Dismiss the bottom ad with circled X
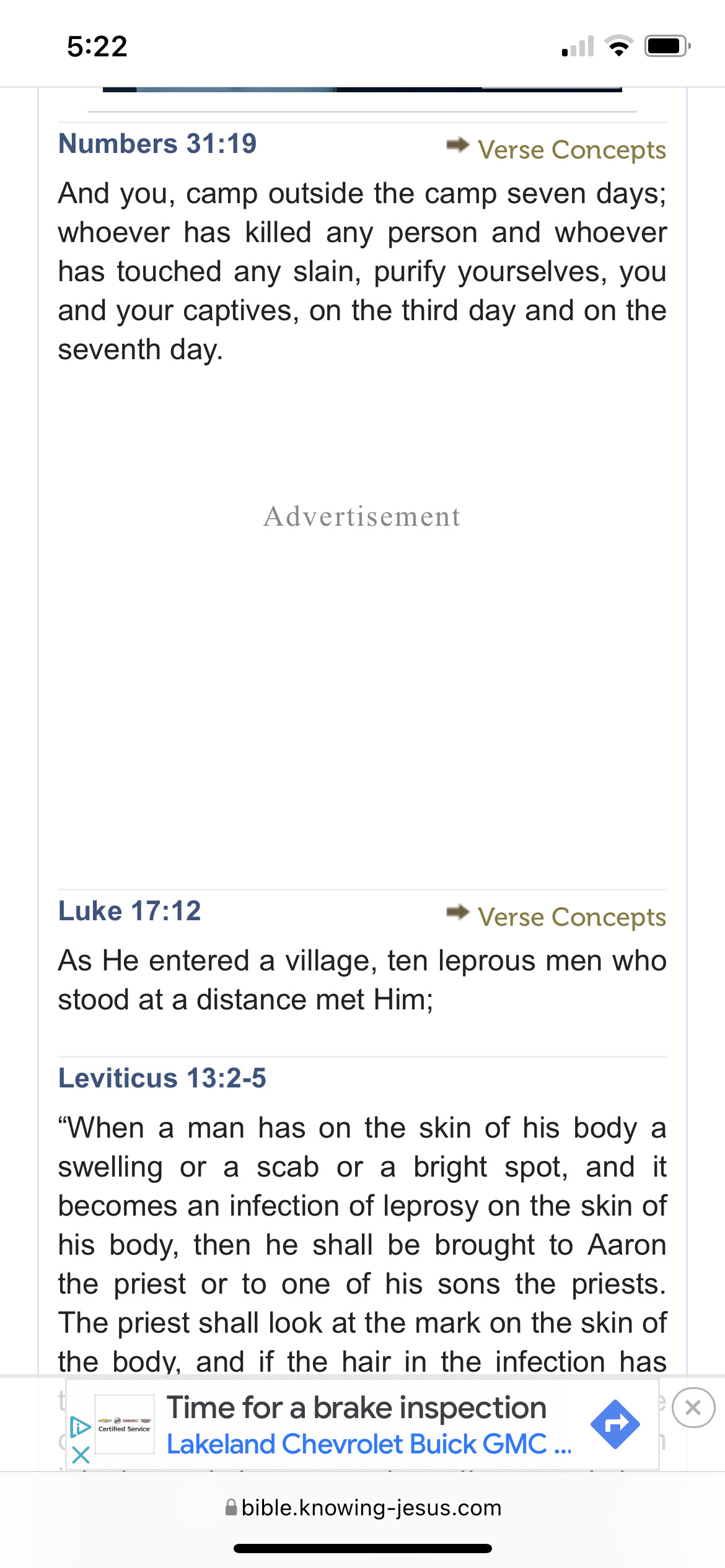The width and height of the screenshot is (725, 1568). tap(693, 1408)
